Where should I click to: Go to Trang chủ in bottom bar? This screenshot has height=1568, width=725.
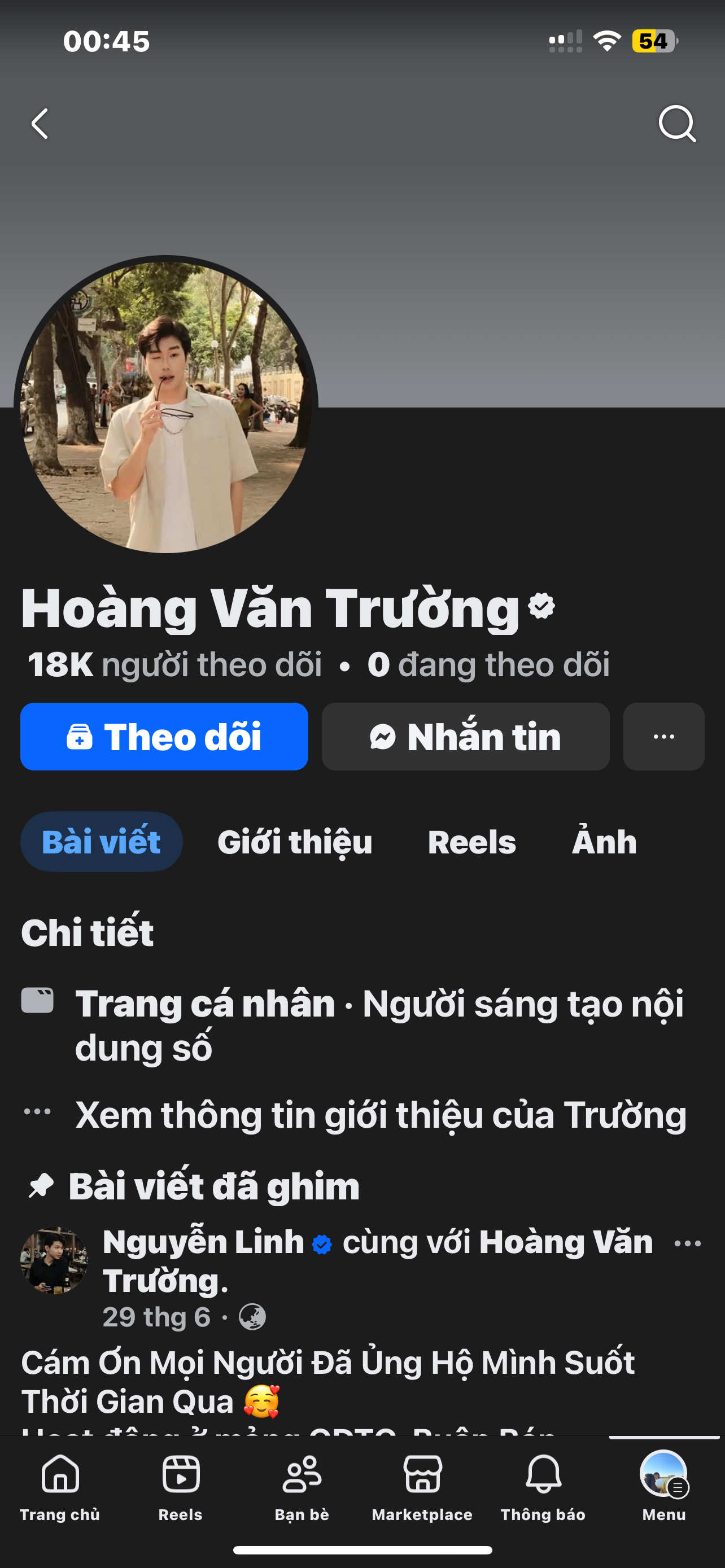click(x=60, y=1486)
